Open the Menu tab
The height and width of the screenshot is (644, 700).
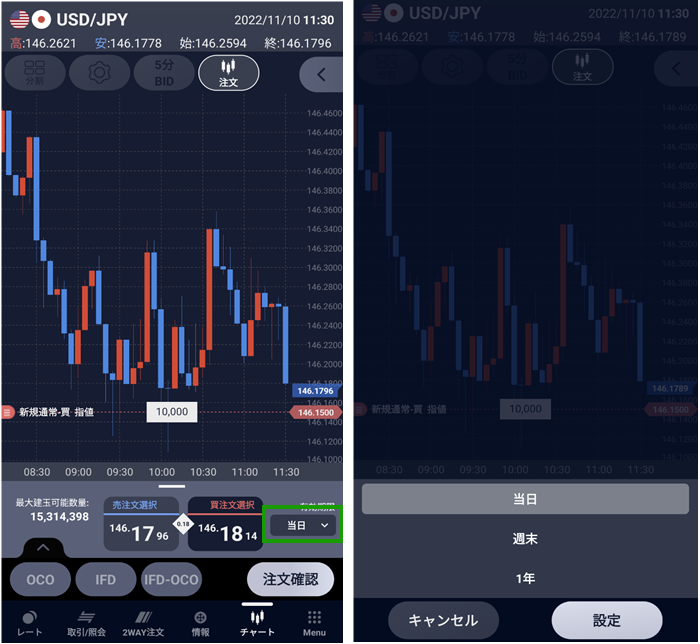point(314,622)
